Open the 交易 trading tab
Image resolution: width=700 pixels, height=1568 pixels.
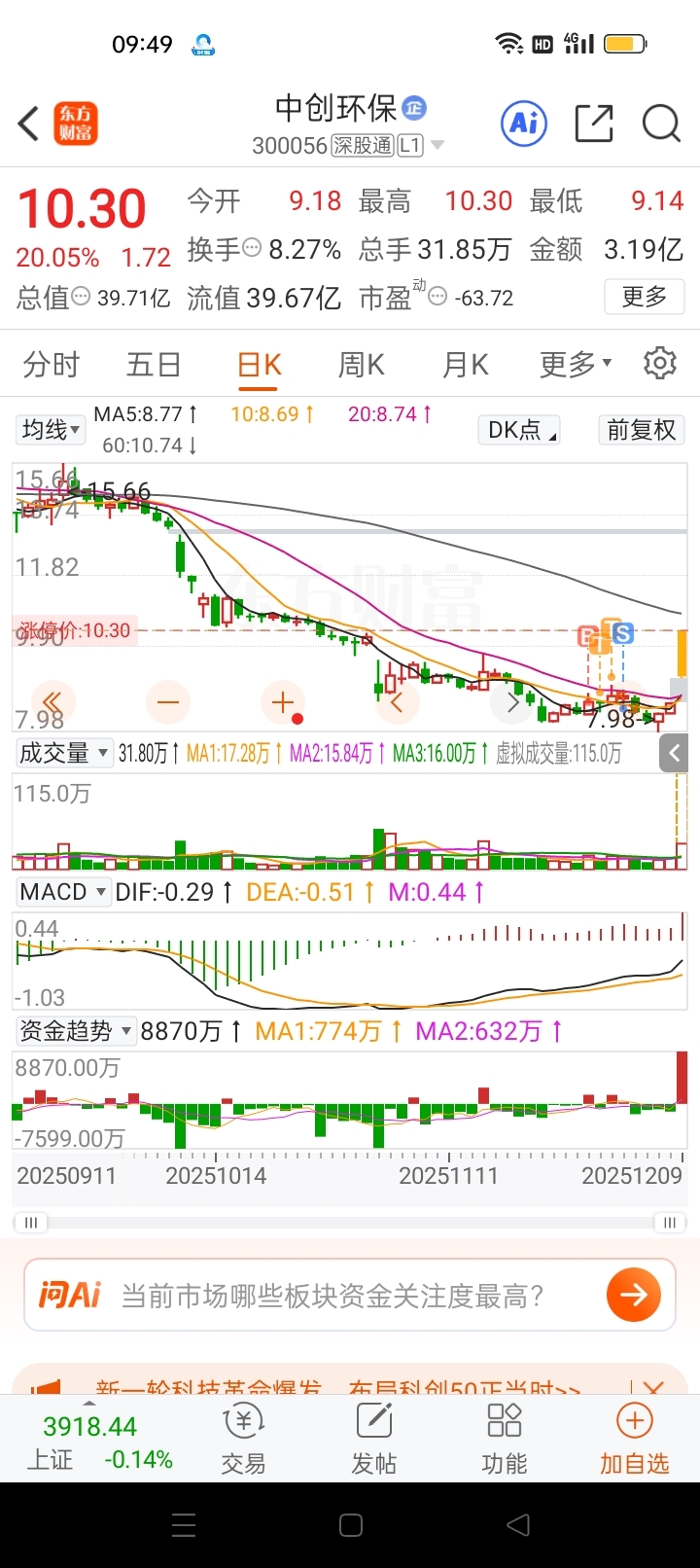243,1438
